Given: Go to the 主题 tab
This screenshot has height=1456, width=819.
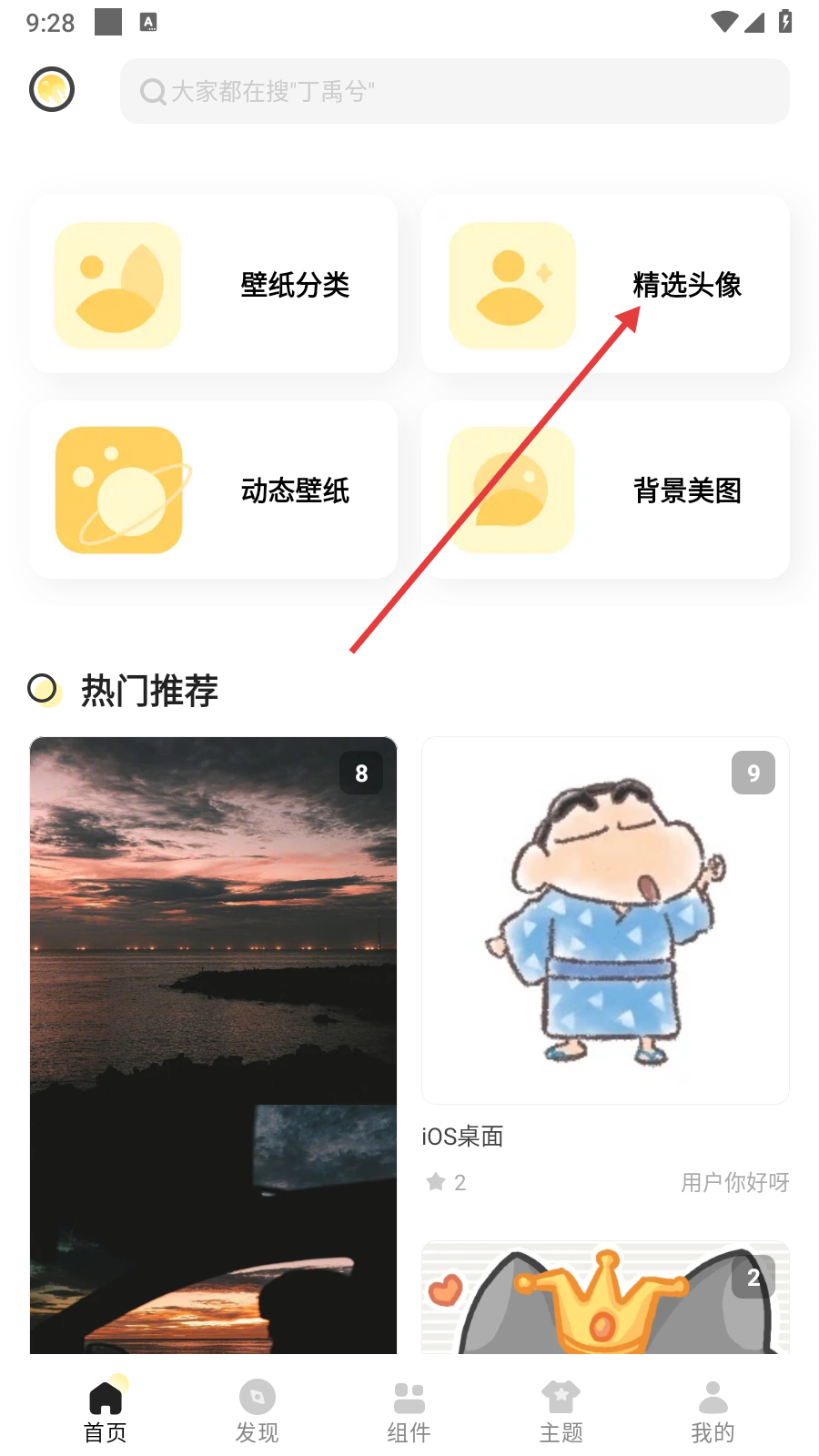Looking at the screenshot, I should 561,1411.
